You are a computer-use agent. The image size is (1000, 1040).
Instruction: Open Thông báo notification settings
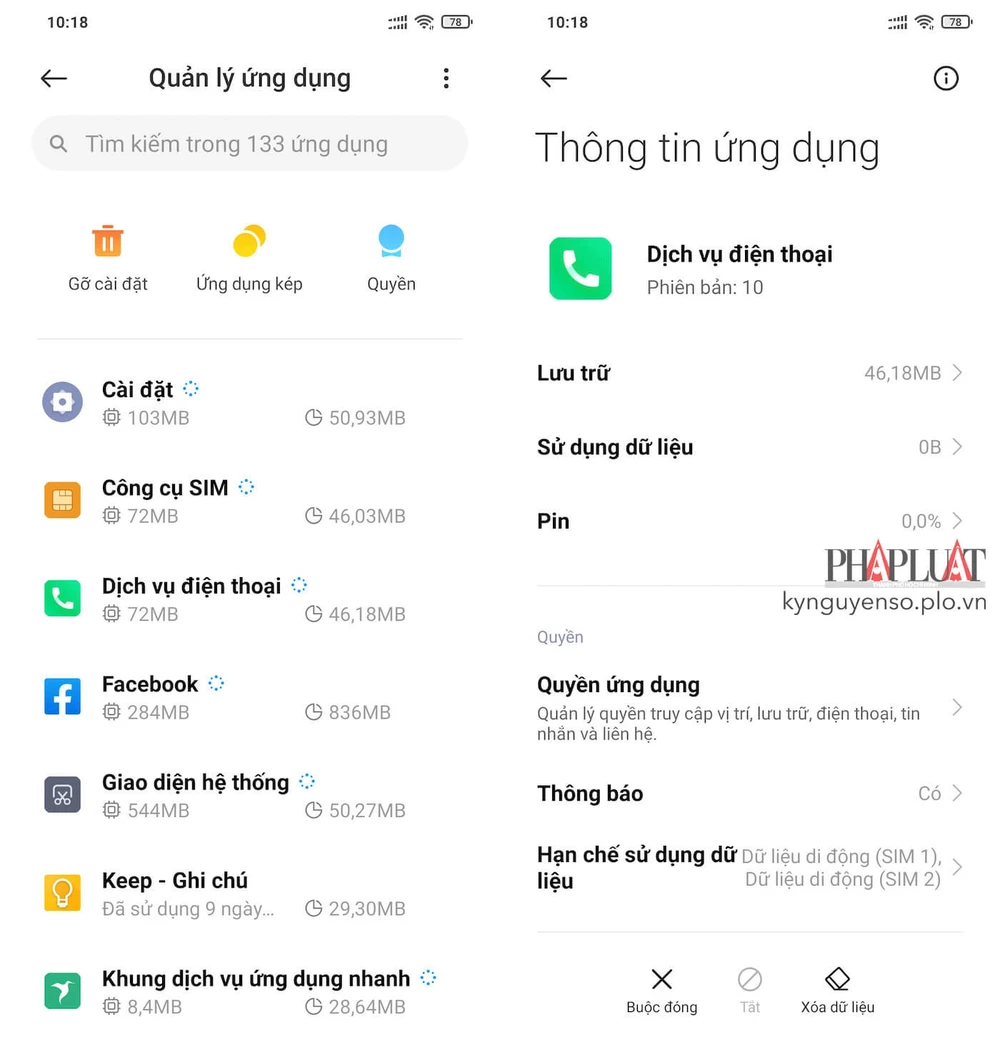tap(750, 793)
